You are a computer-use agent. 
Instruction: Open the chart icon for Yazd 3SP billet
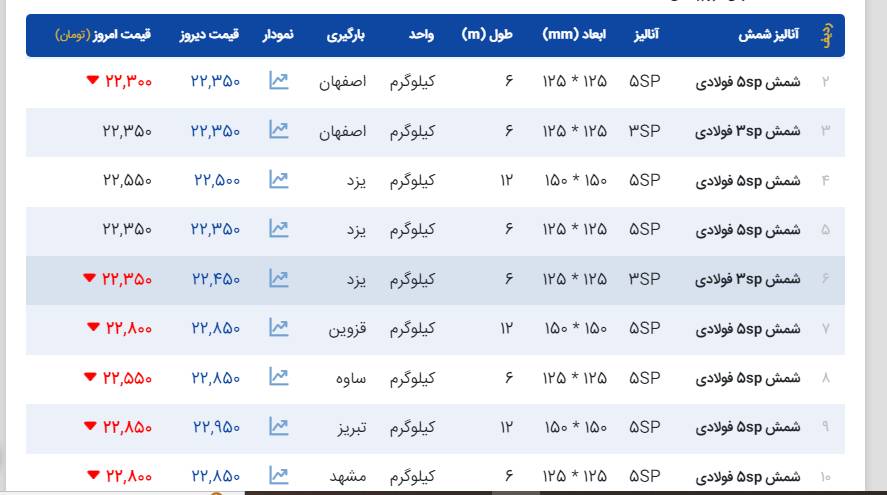(279, 278)
